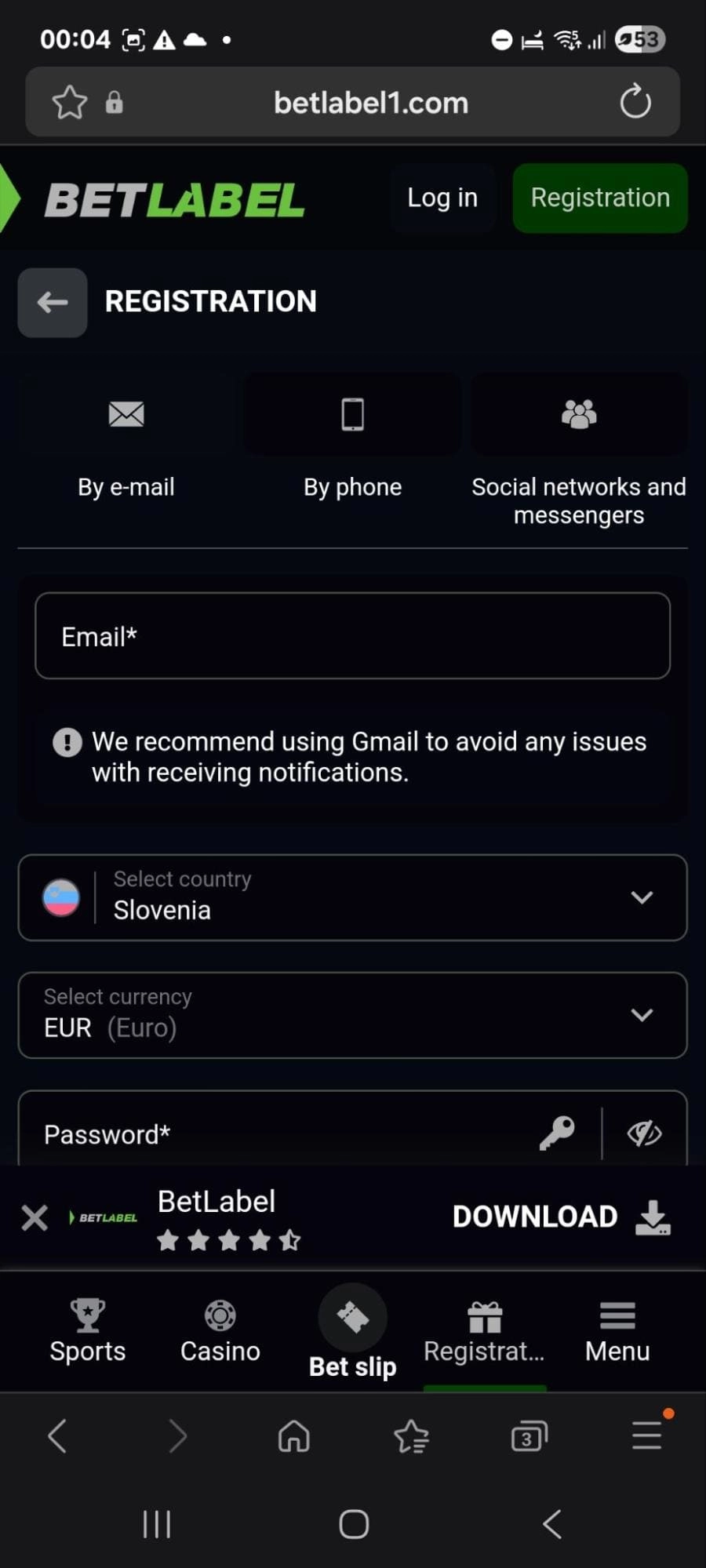Screen dimensions: 706x1568
Task: Toggle password visibility eye icon
Action: [x=644, y=1133]
